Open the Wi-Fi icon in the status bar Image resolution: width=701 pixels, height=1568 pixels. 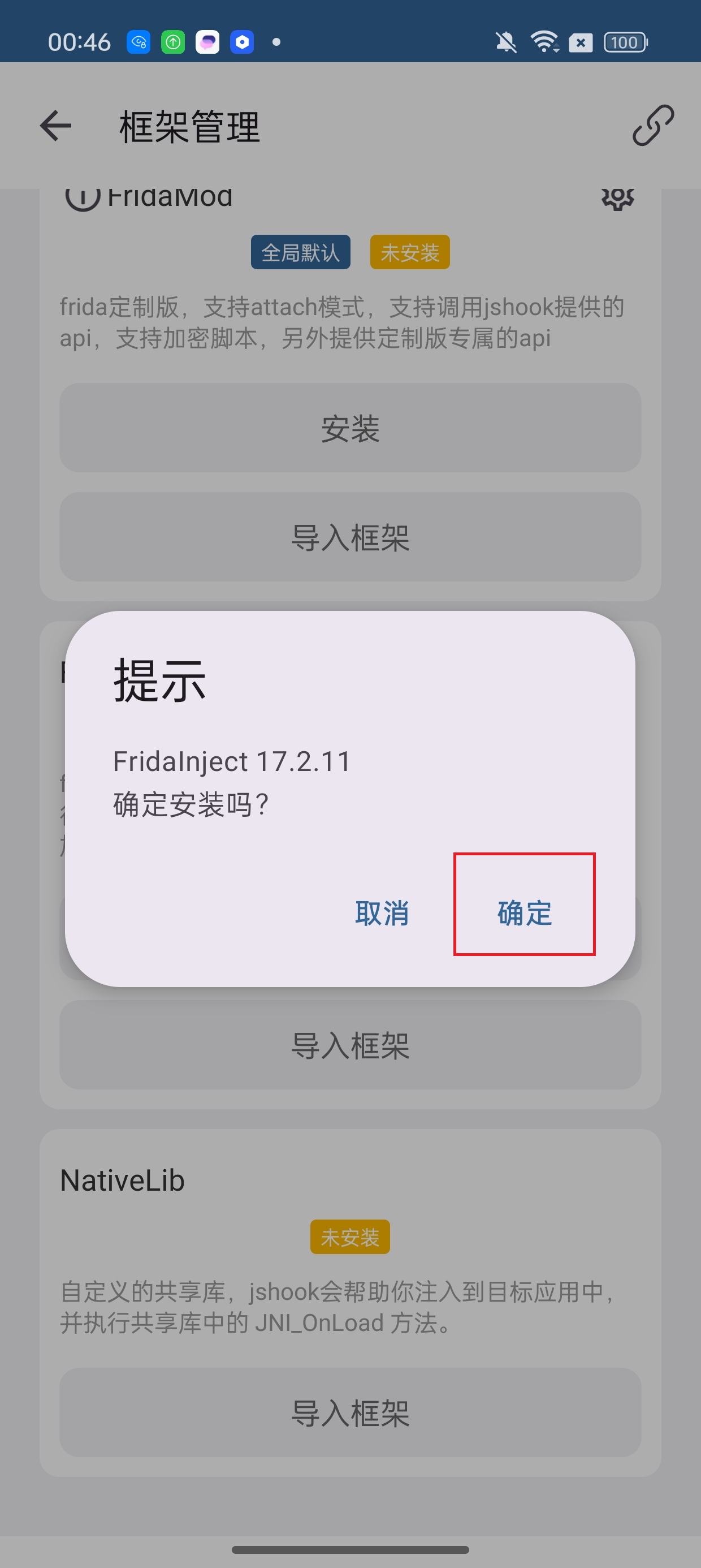coord(543,41)
